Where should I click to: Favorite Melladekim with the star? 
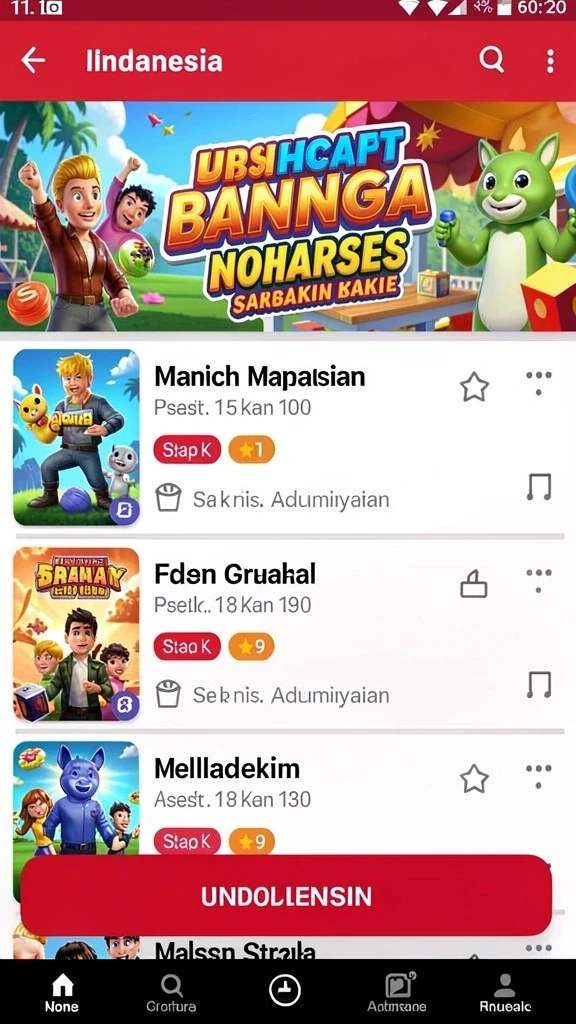pyautogui.click(x=474, y=779)
